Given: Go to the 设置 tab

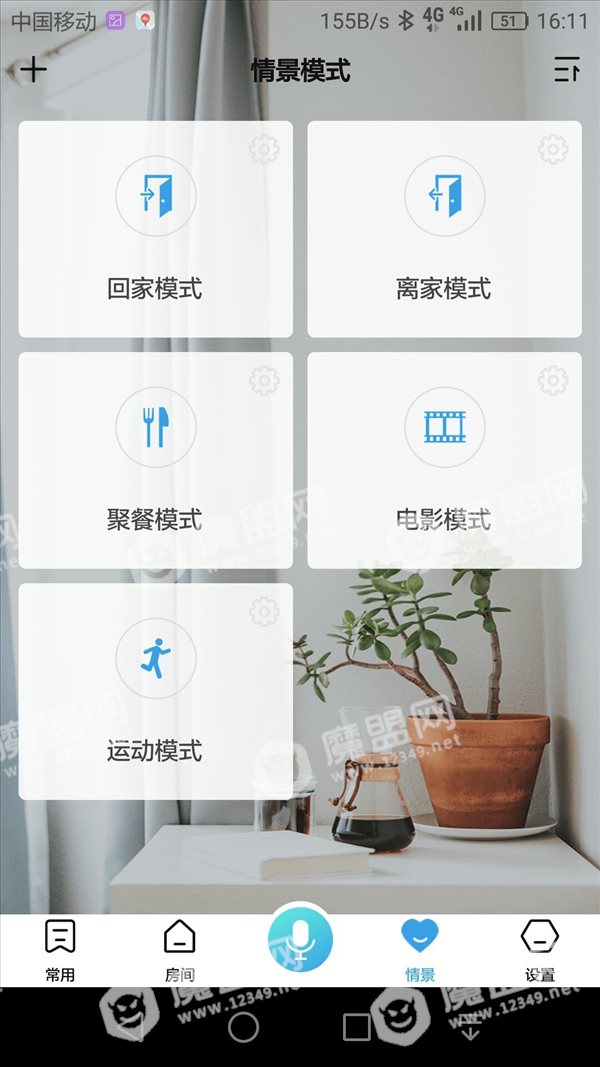Looking at the screenshot, I should tap(540, 951).
